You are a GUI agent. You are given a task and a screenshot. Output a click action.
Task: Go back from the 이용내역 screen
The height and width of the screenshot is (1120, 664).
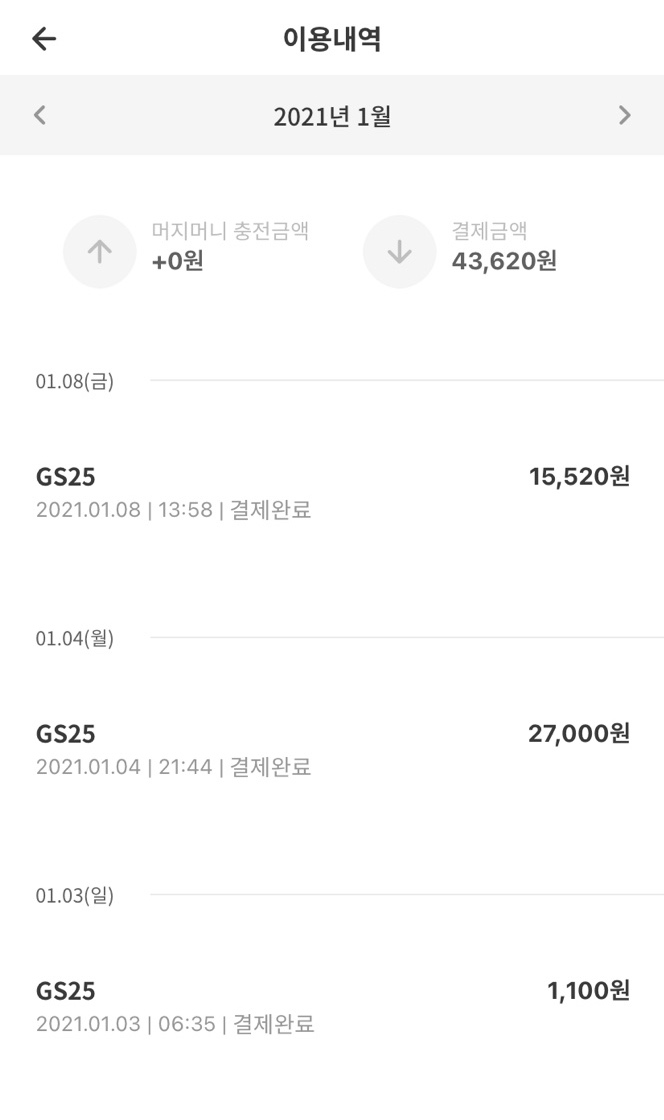(x=44, y=39)
